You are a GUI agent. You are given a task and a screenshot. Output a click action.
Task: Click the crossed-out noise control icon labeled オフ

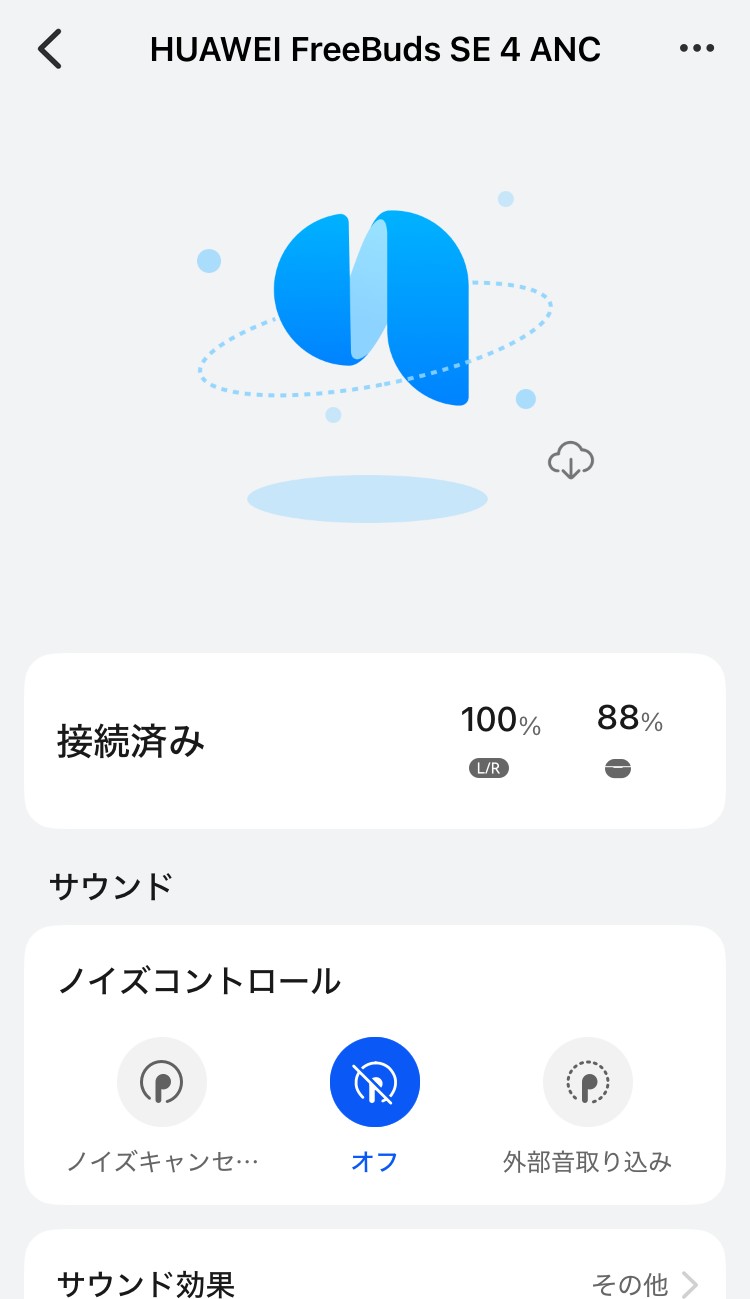[x=375, y=1081]
